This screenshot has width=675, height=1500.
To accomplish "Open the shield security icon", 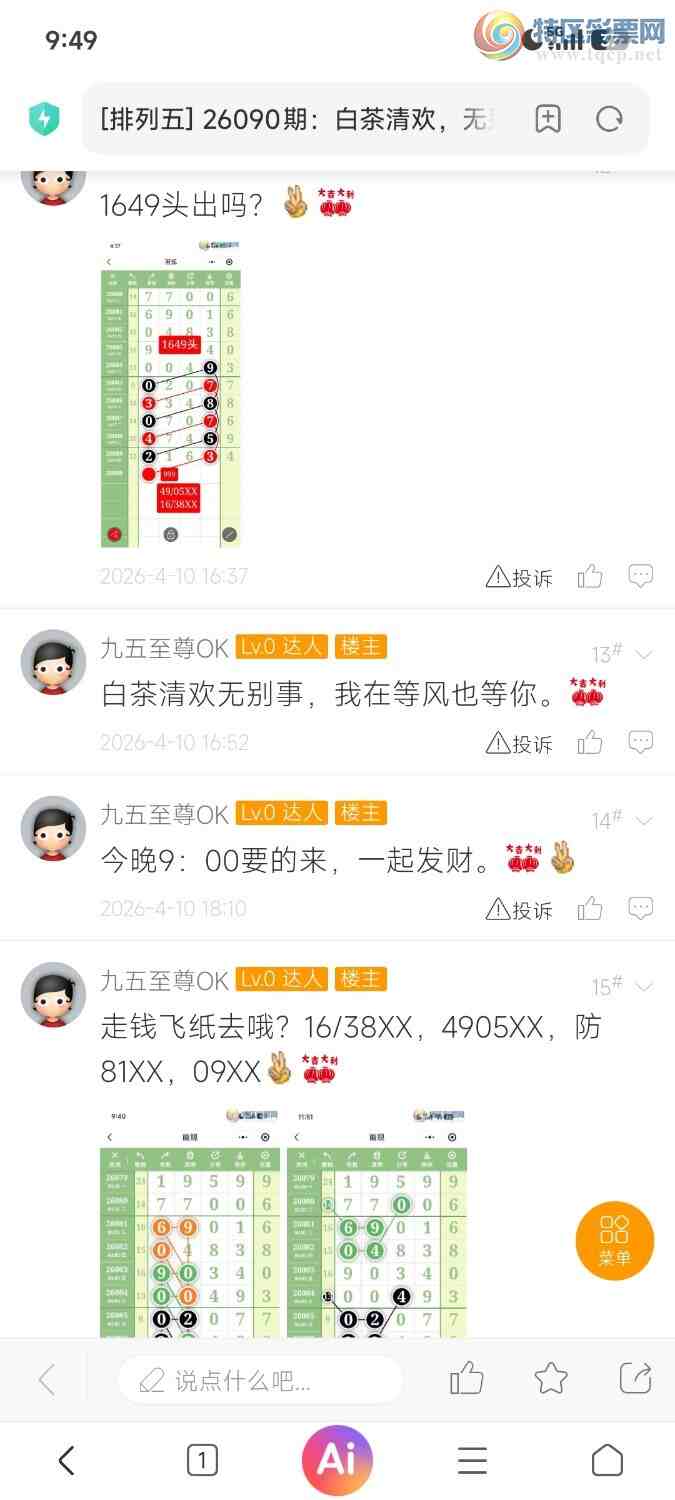I will click(44, 120).
